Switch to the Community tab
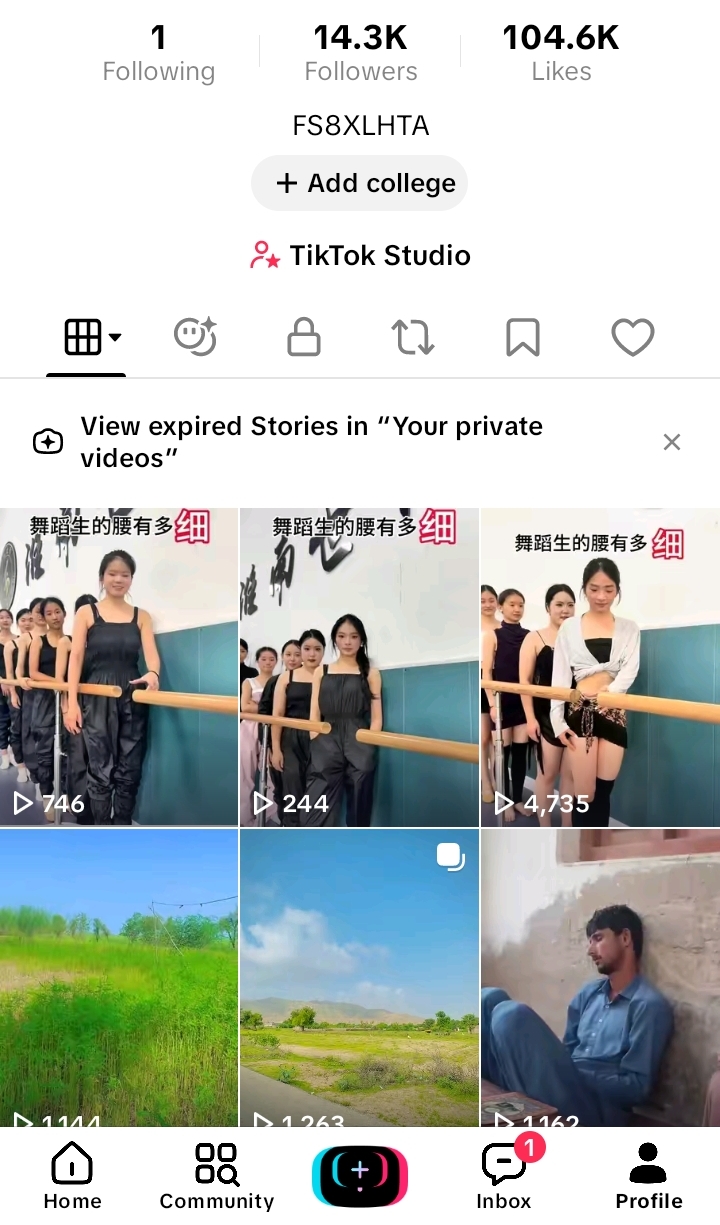The width and height of the screenshot is (720, 1225). tap(216, 1177)
